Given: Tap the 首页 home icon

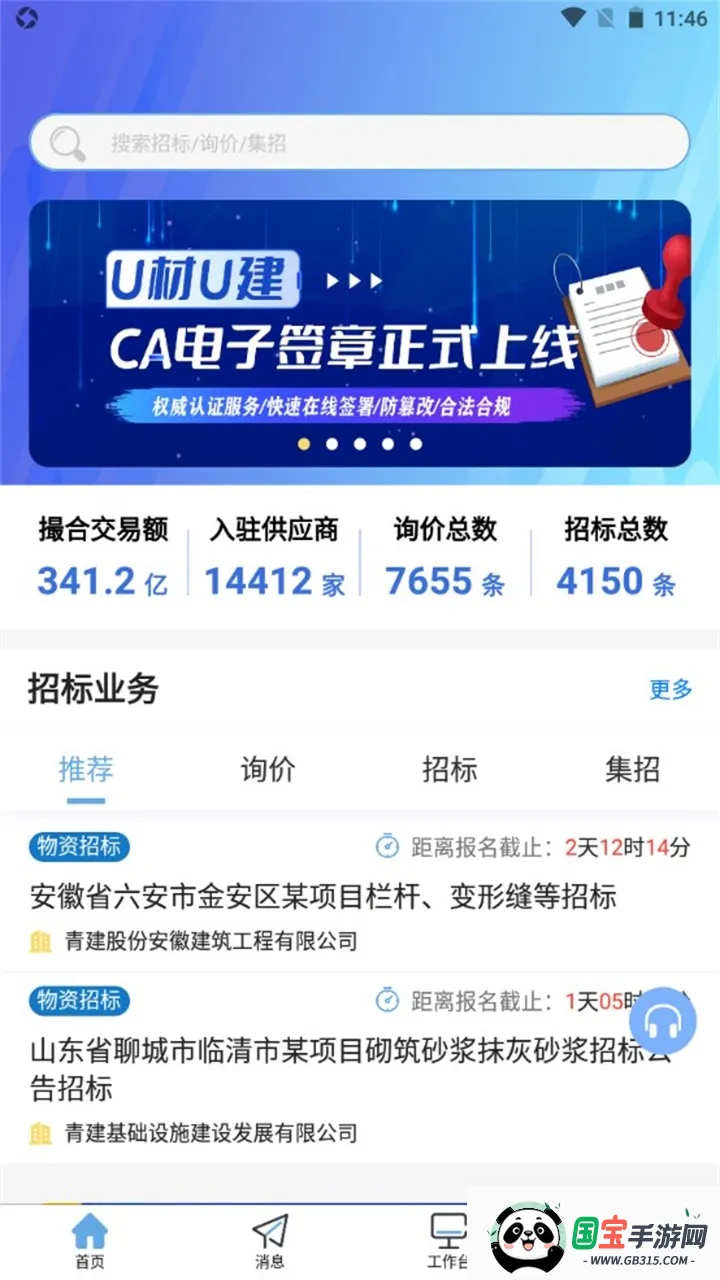Looking at the screenshot, I should pyautogui.click(x=90, y=1230).
